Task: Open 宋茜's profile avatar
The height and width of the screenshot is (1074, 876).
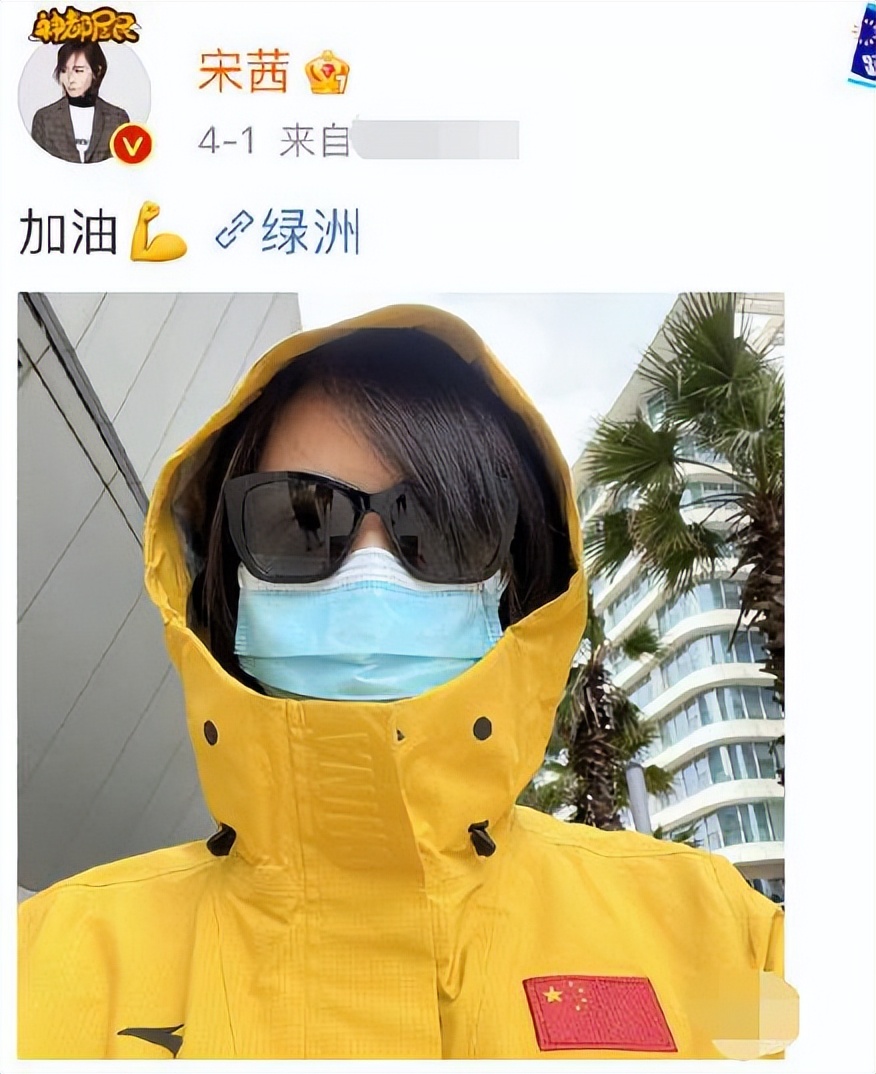Action: 84,100
